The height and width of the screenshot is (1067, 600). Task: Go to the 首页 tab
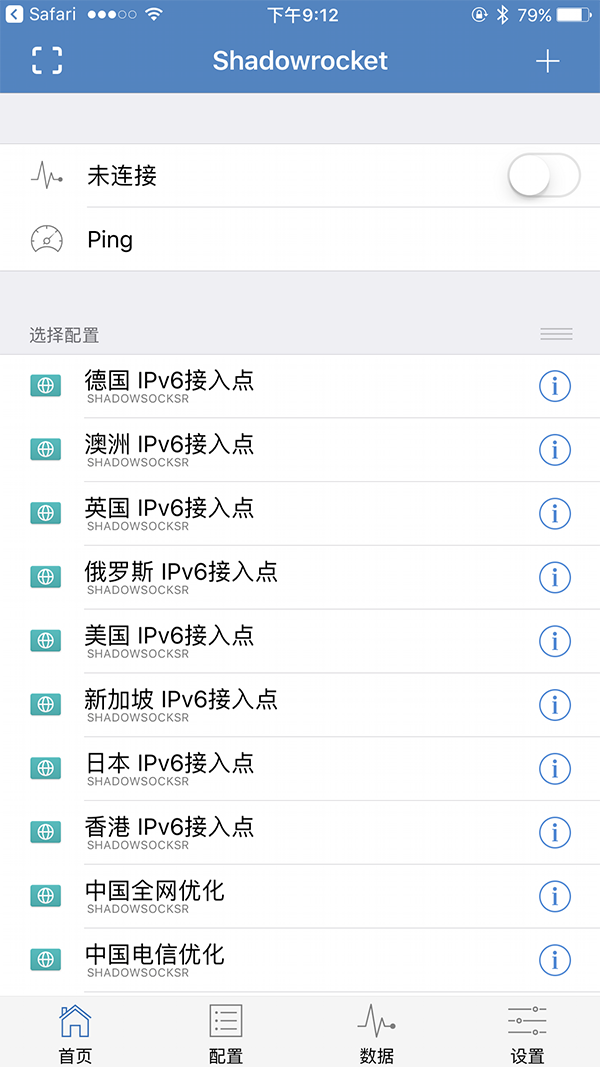[75, 1033]
